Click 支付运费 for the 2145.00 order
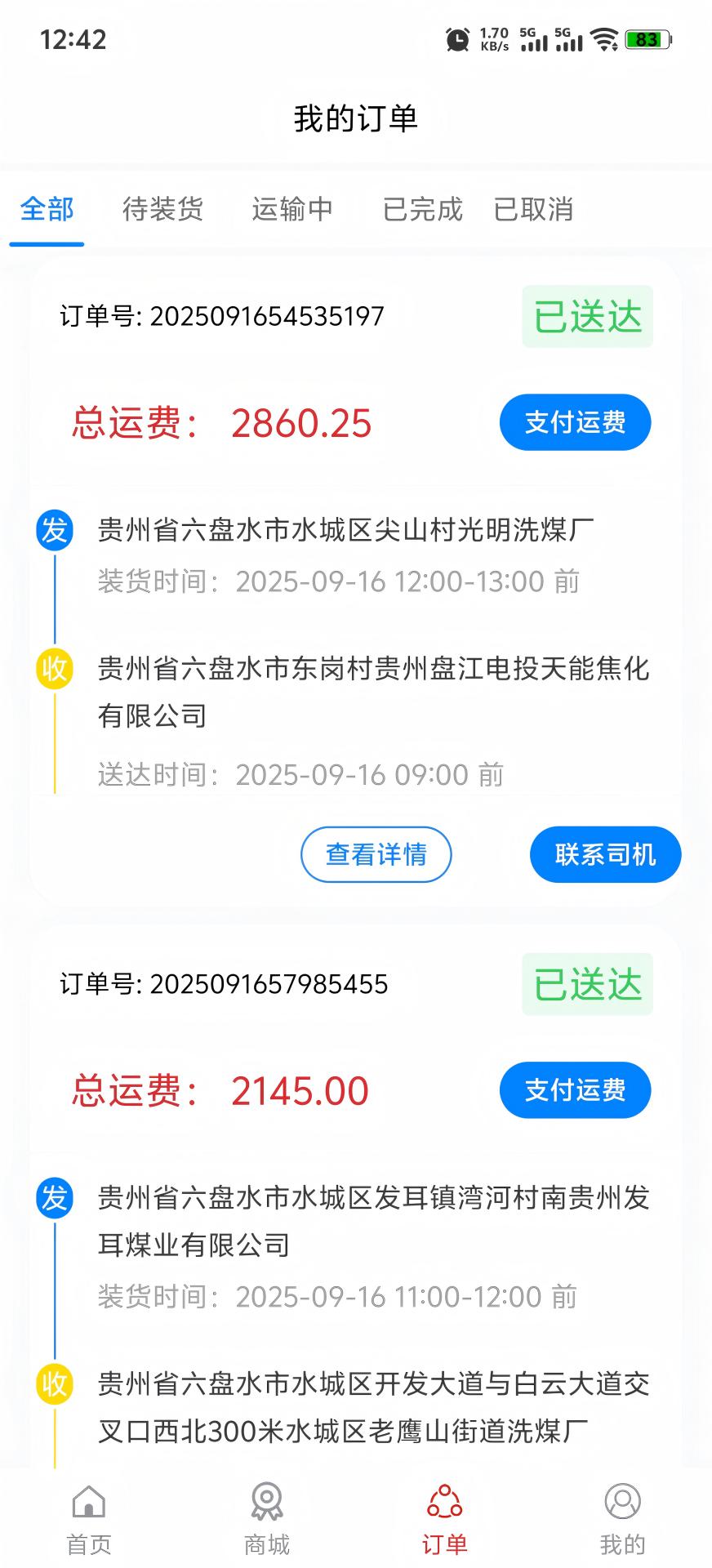The image size is (712, 1568). (x=575, y=1090)
